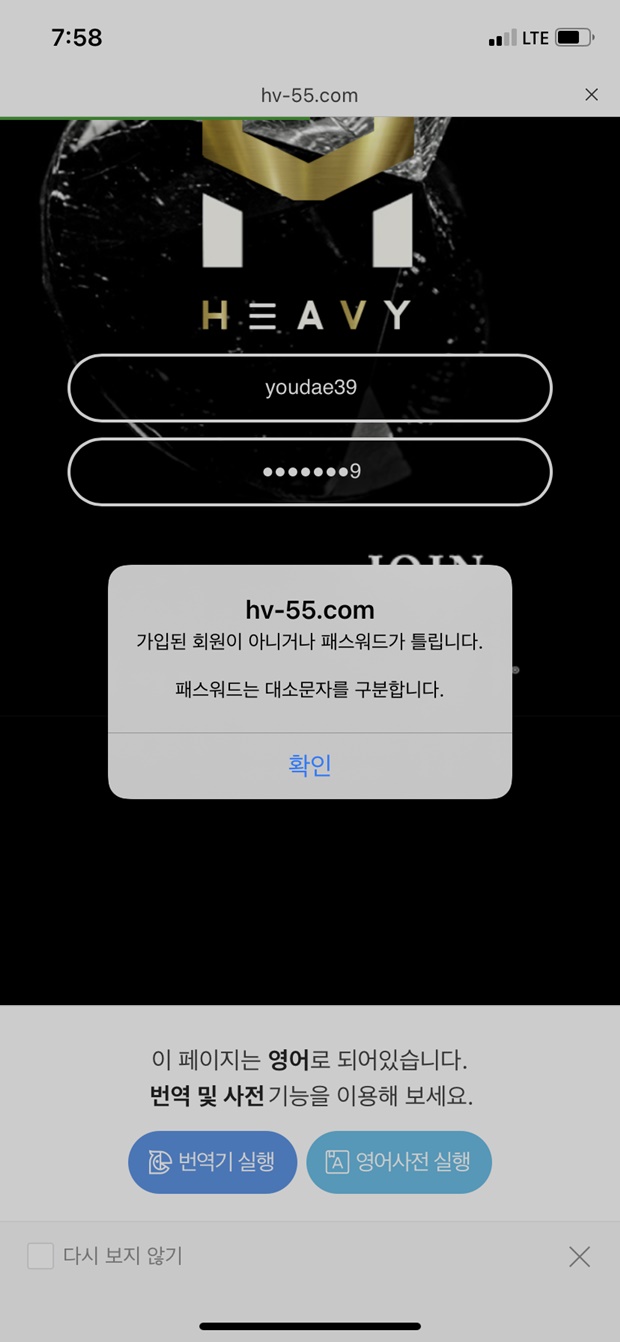620x1342 pixels.
Task: Check the 다시 보지 않기 box
Action: [41, 1256]
